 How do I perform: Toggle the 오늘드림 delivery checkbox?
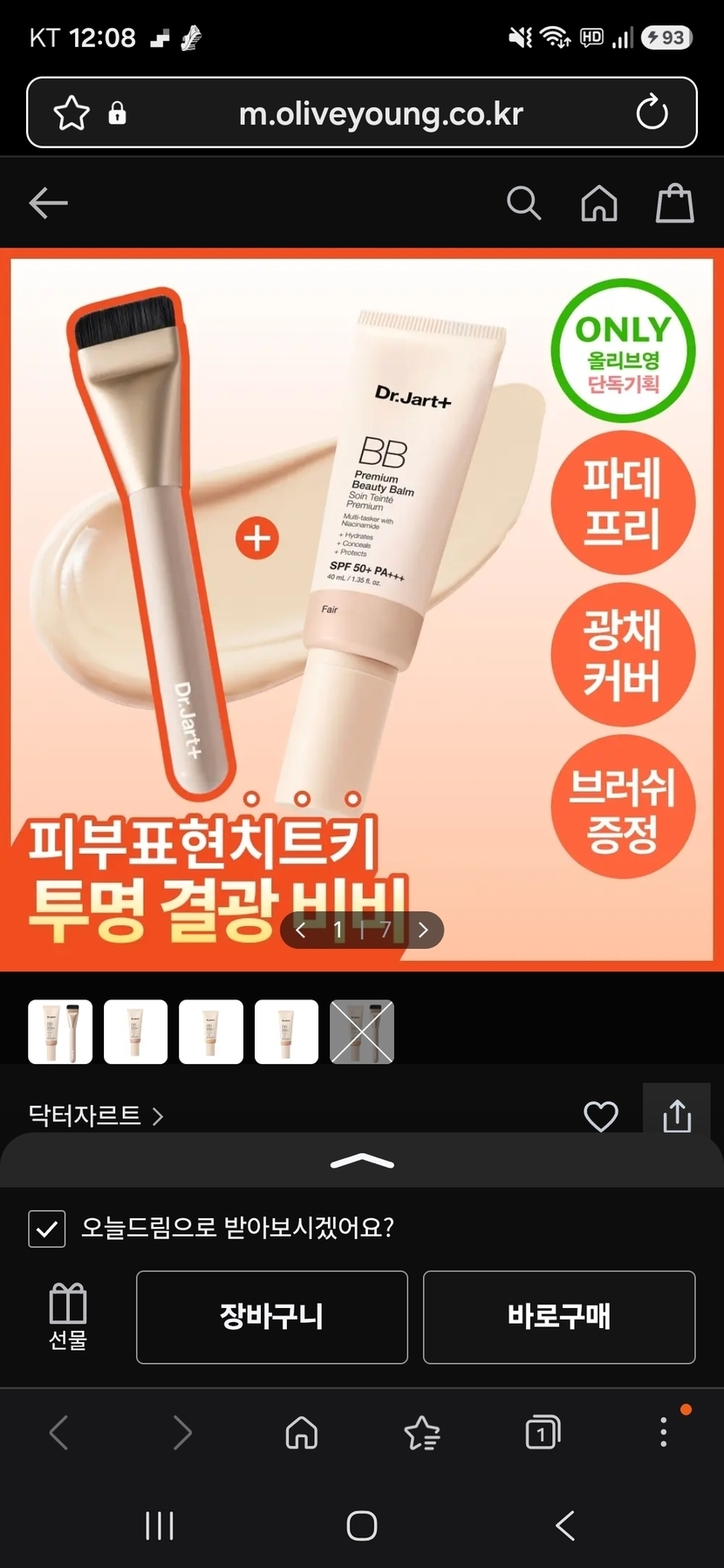coord(47,1229)
